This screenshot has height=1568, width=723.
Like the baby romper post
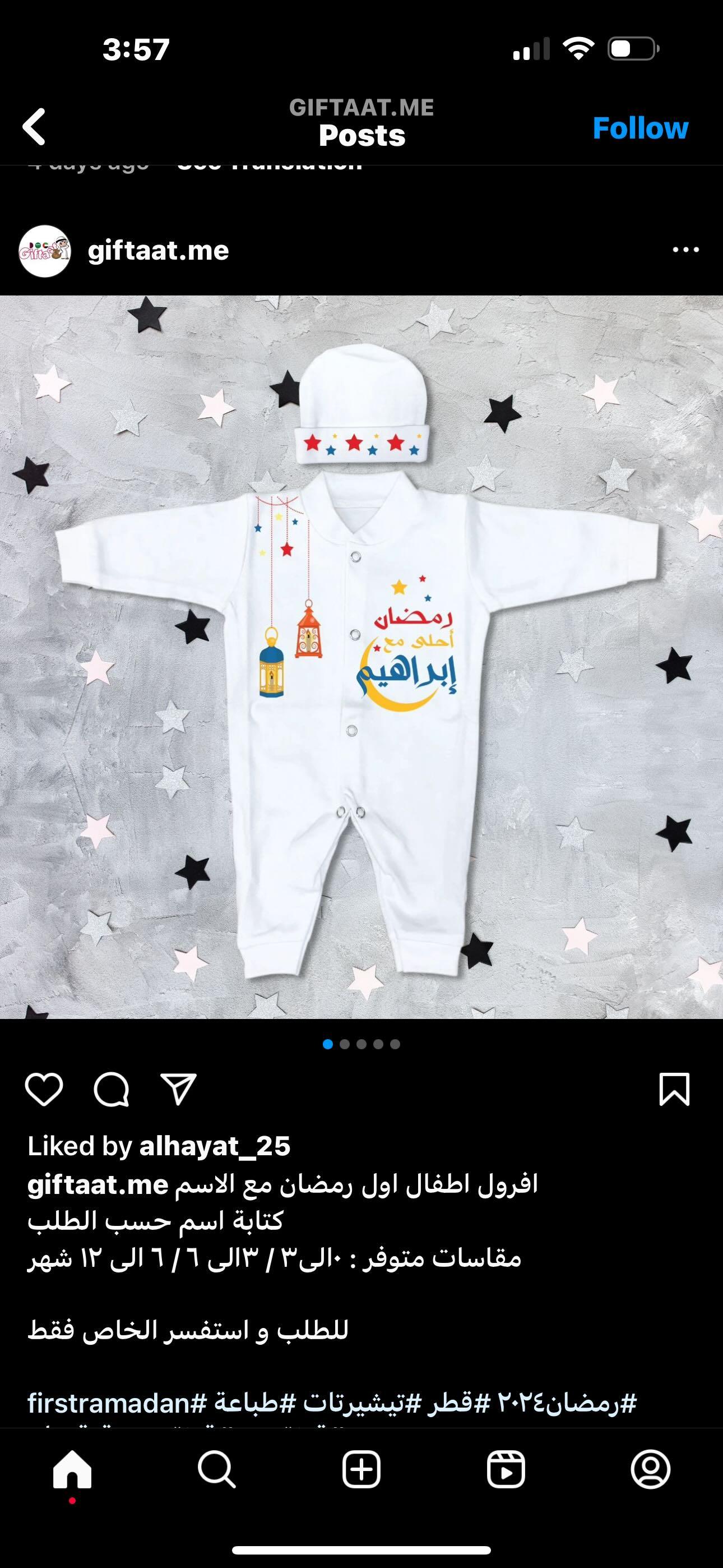click(44, 1090)
